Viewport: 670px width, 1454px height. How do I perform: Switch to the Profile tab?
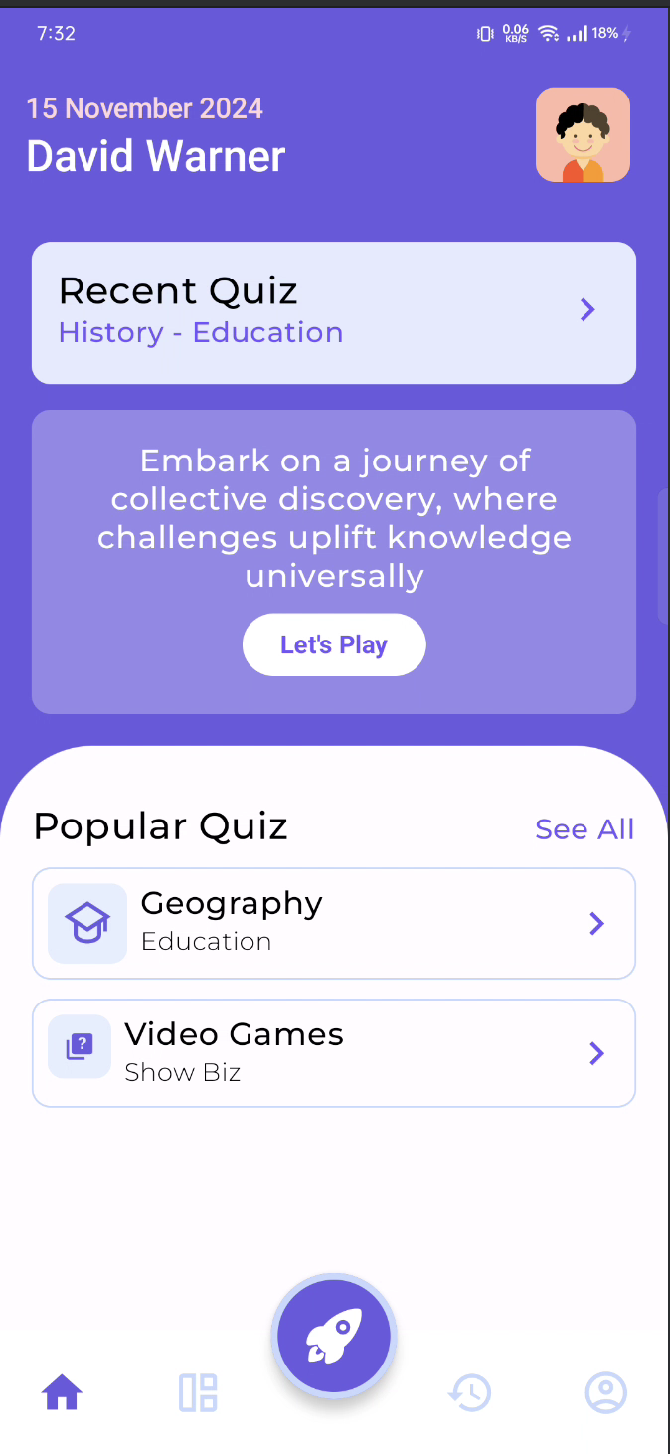[x=605, y=1392]
